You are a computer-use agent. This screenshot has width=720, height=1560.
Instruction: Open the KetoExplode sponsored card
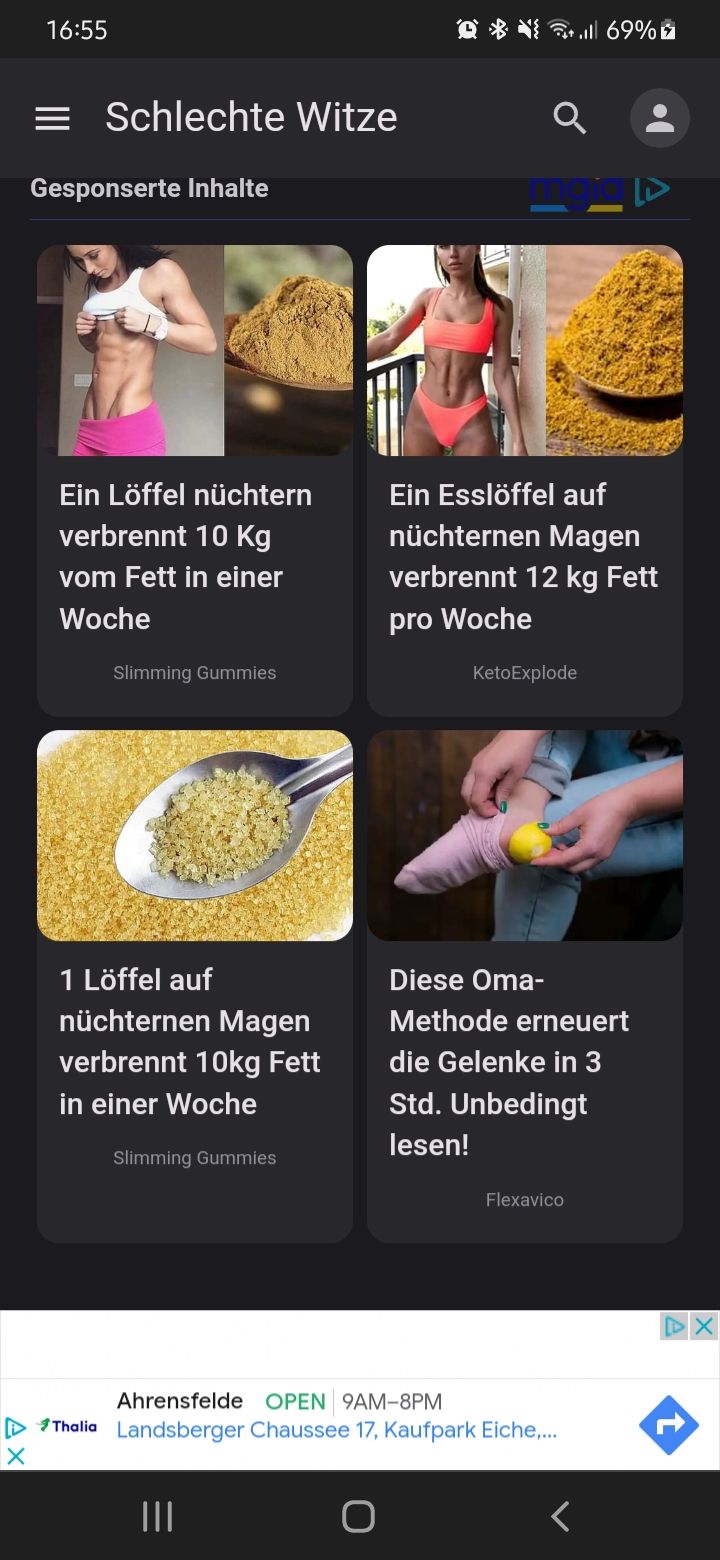point(525,480)
